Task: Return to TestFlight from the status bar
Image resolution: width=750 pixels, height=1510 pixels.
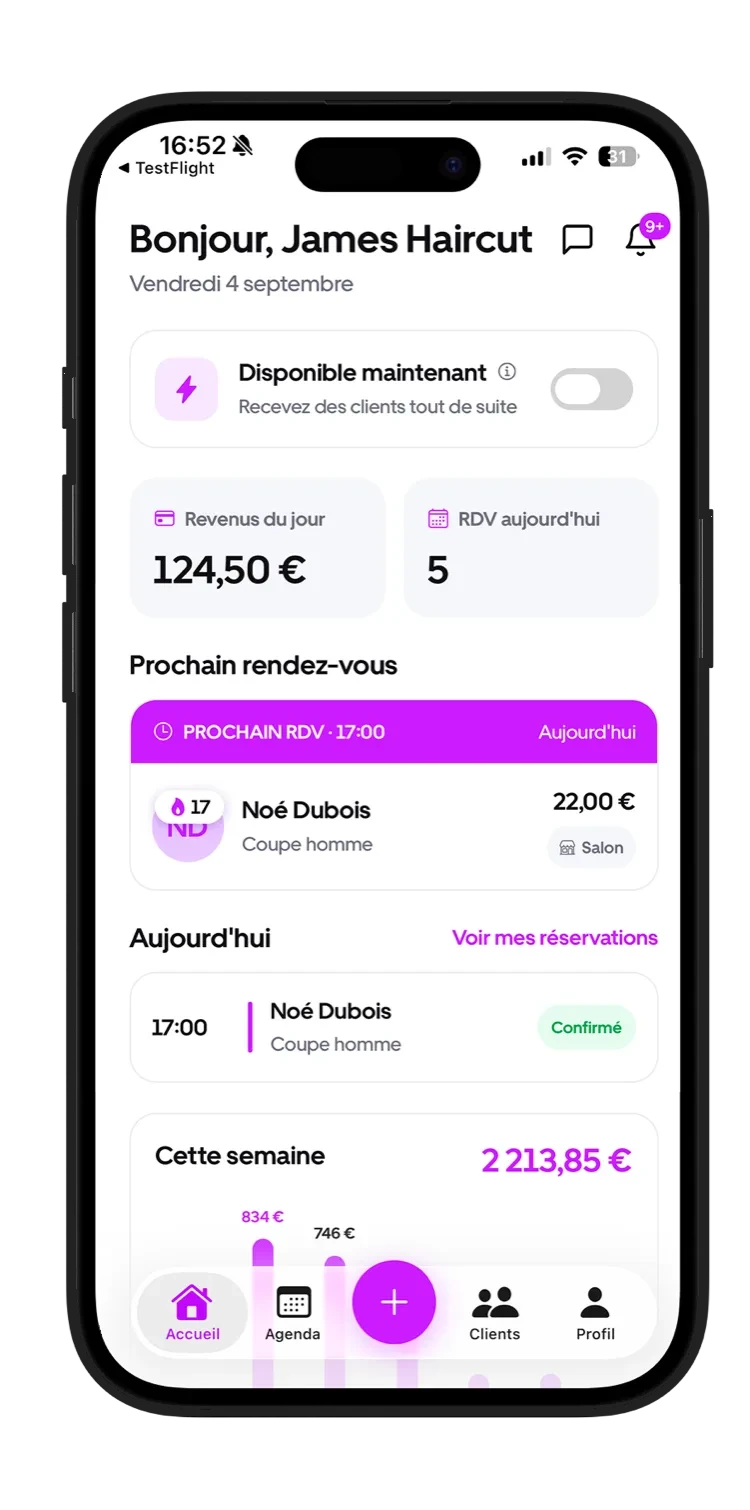Action: 167,169
